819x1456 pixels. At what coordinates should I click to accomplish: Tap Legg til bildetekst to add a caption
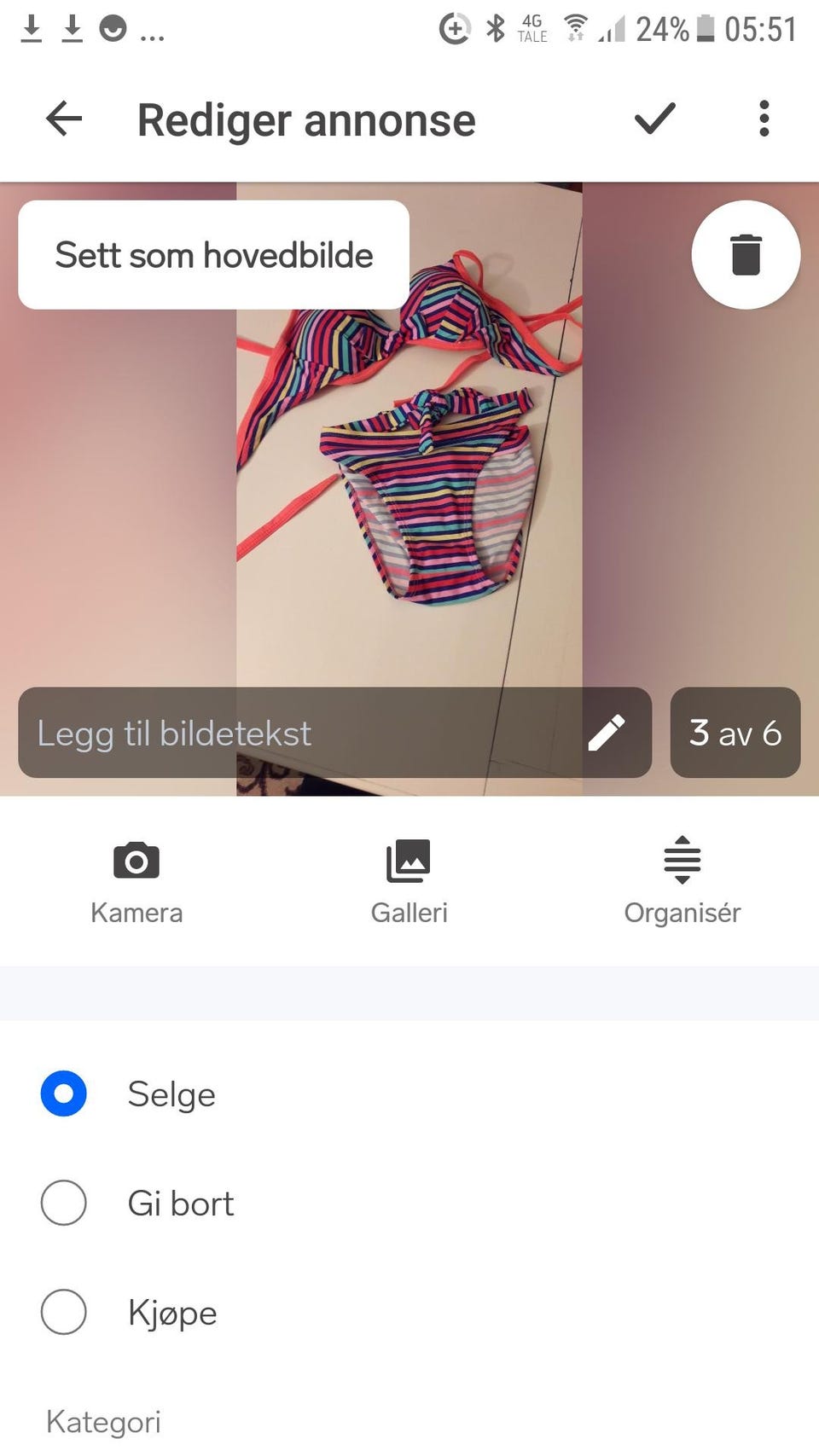[173, 734]
